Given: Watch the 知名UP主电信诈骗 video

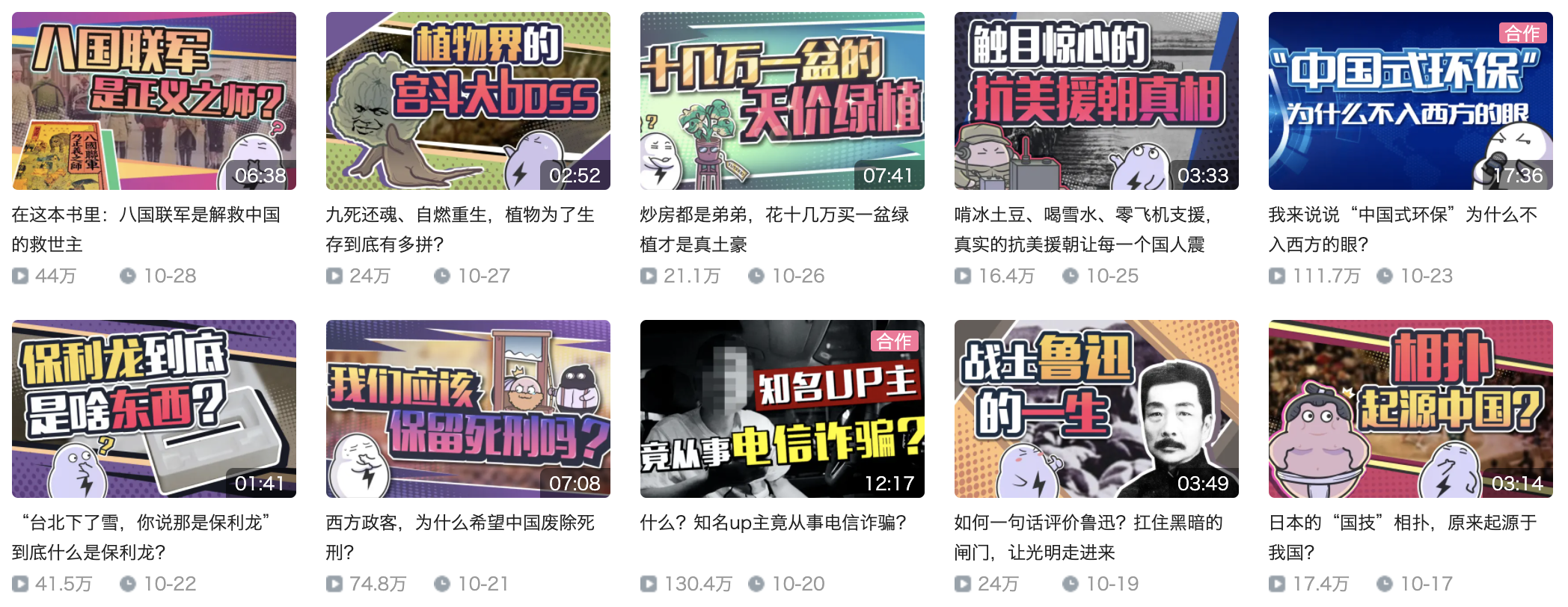Looking at the screenshot, I should [x=782, y=409].
